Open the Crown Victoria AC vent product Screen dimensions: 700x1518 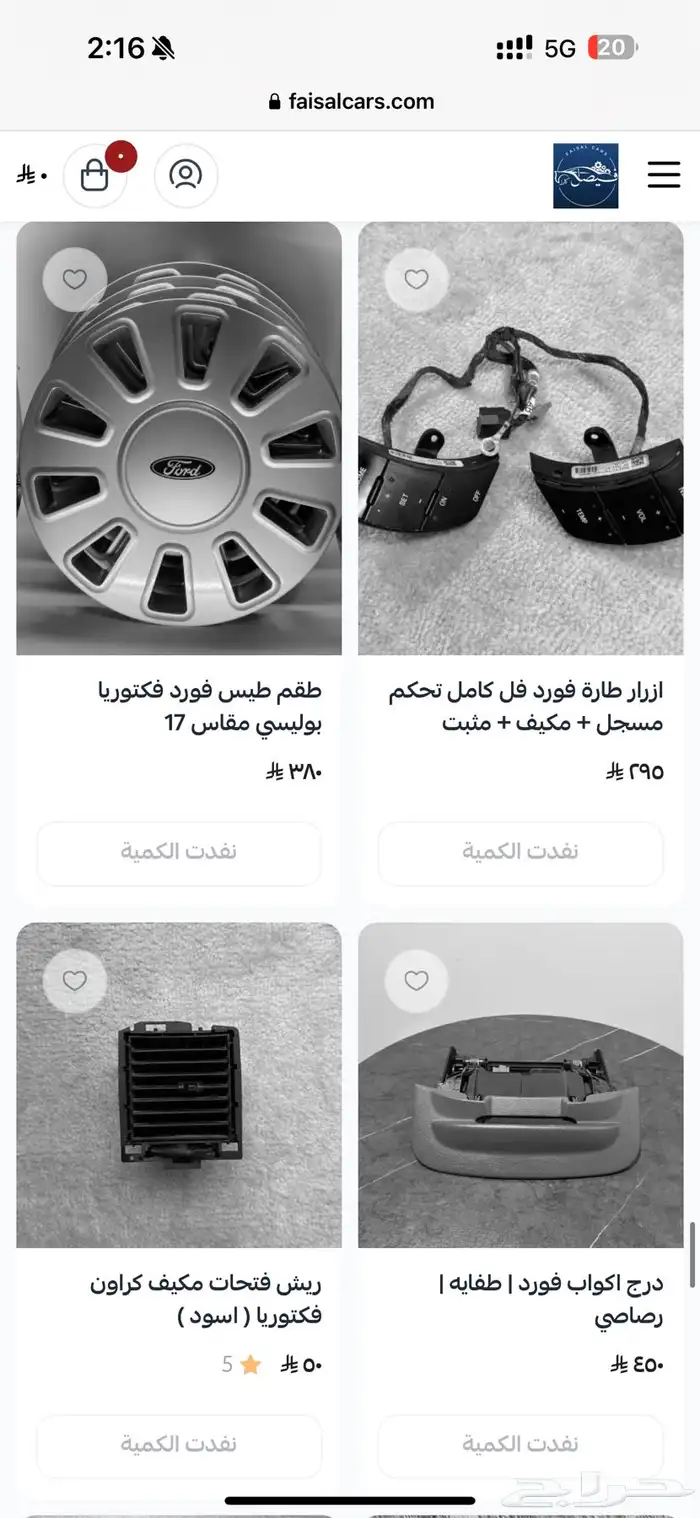[x=179, y=1085]
